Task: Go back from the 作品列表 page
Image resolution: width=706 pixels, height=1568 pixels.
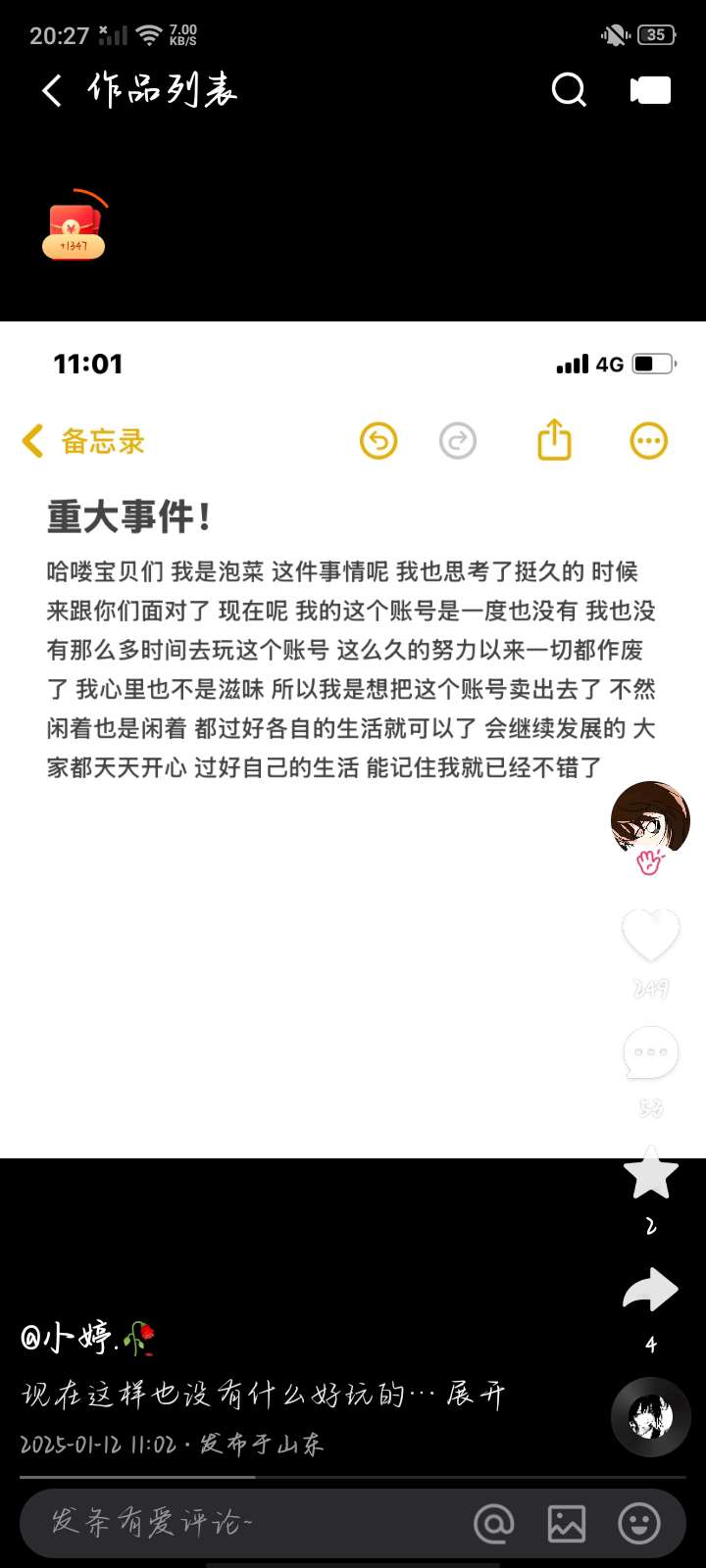Action: coord(52,90)
